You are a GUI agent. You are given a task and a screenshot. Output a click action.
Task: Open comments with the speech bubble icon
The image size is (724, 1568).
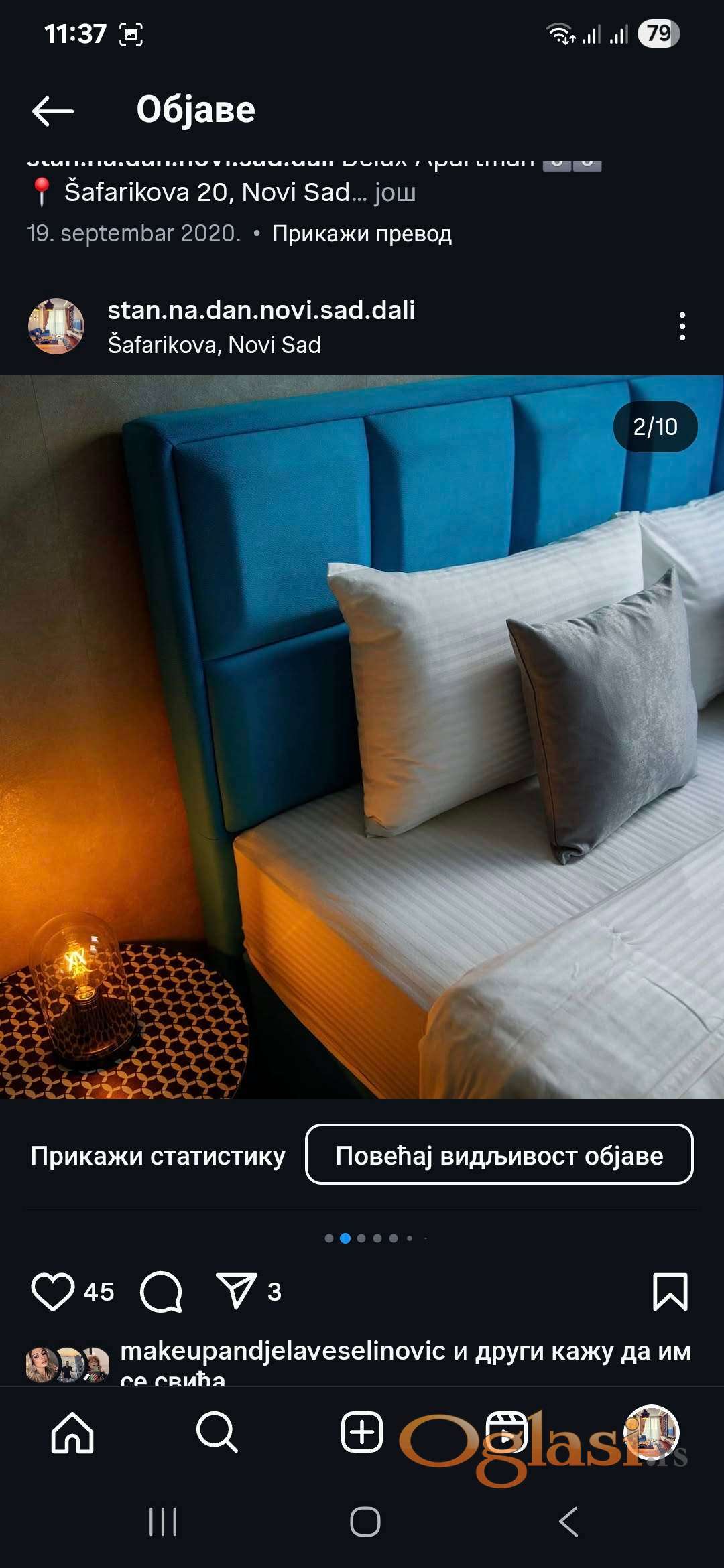click(161, 1291)
